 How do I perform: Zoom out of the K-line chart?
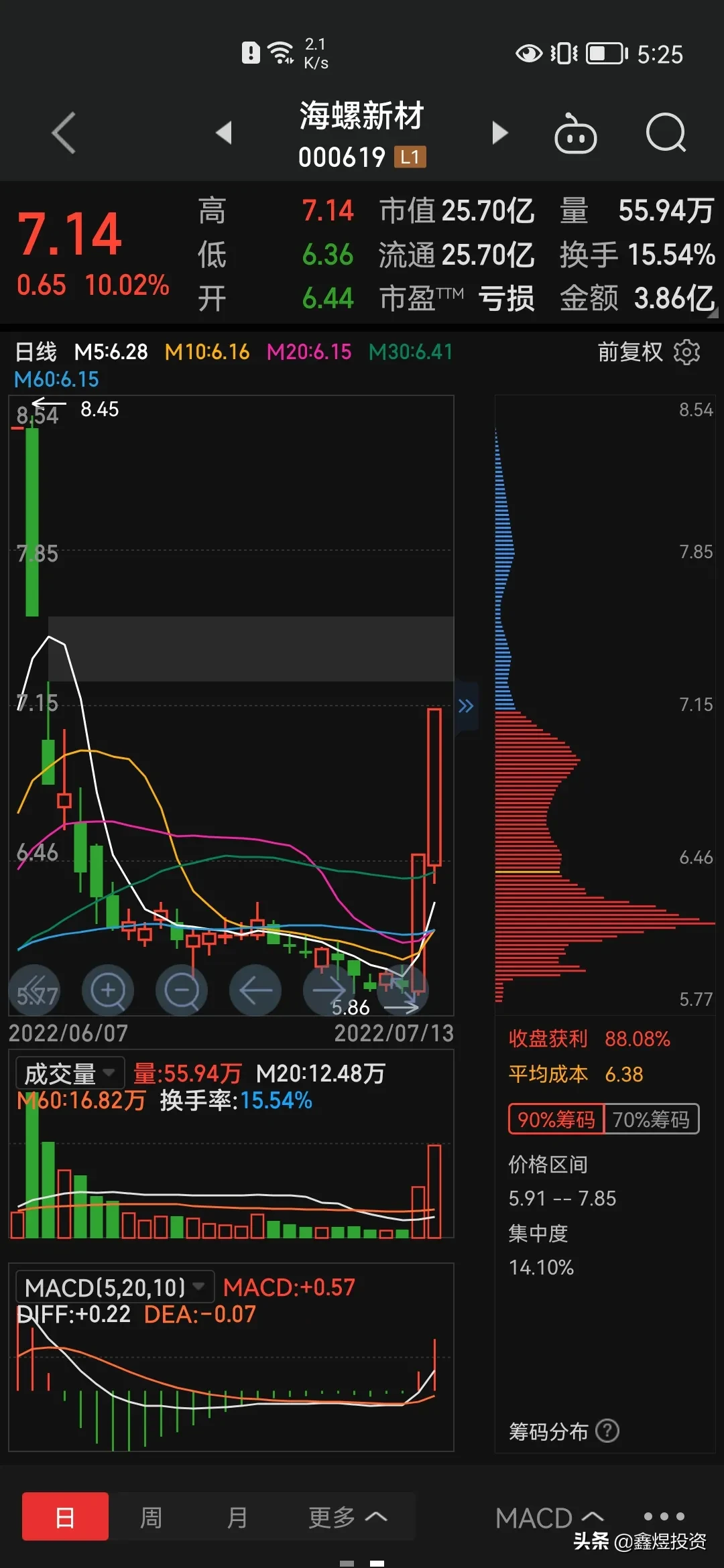[182, 990]
